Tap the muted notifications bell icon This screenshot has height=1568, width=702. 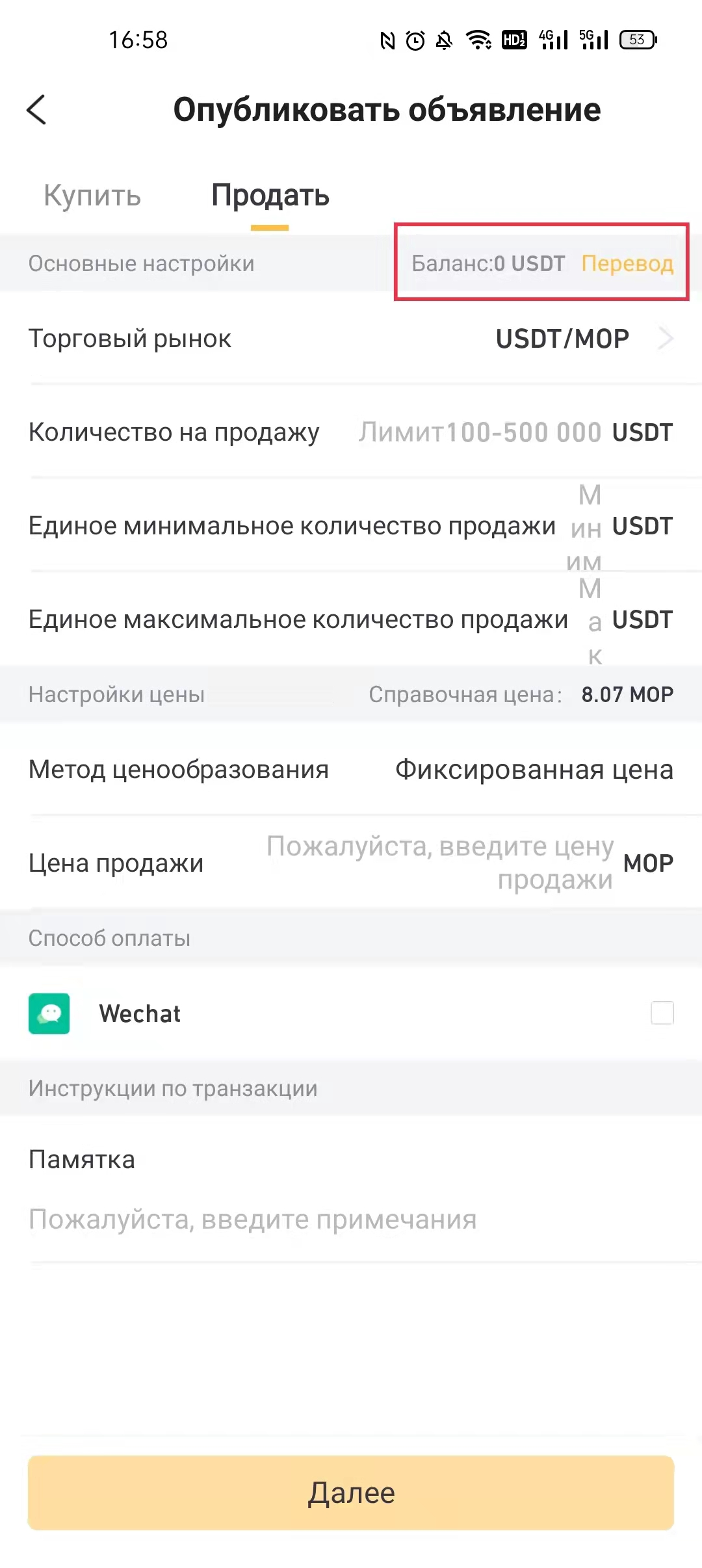click(445, 40)
